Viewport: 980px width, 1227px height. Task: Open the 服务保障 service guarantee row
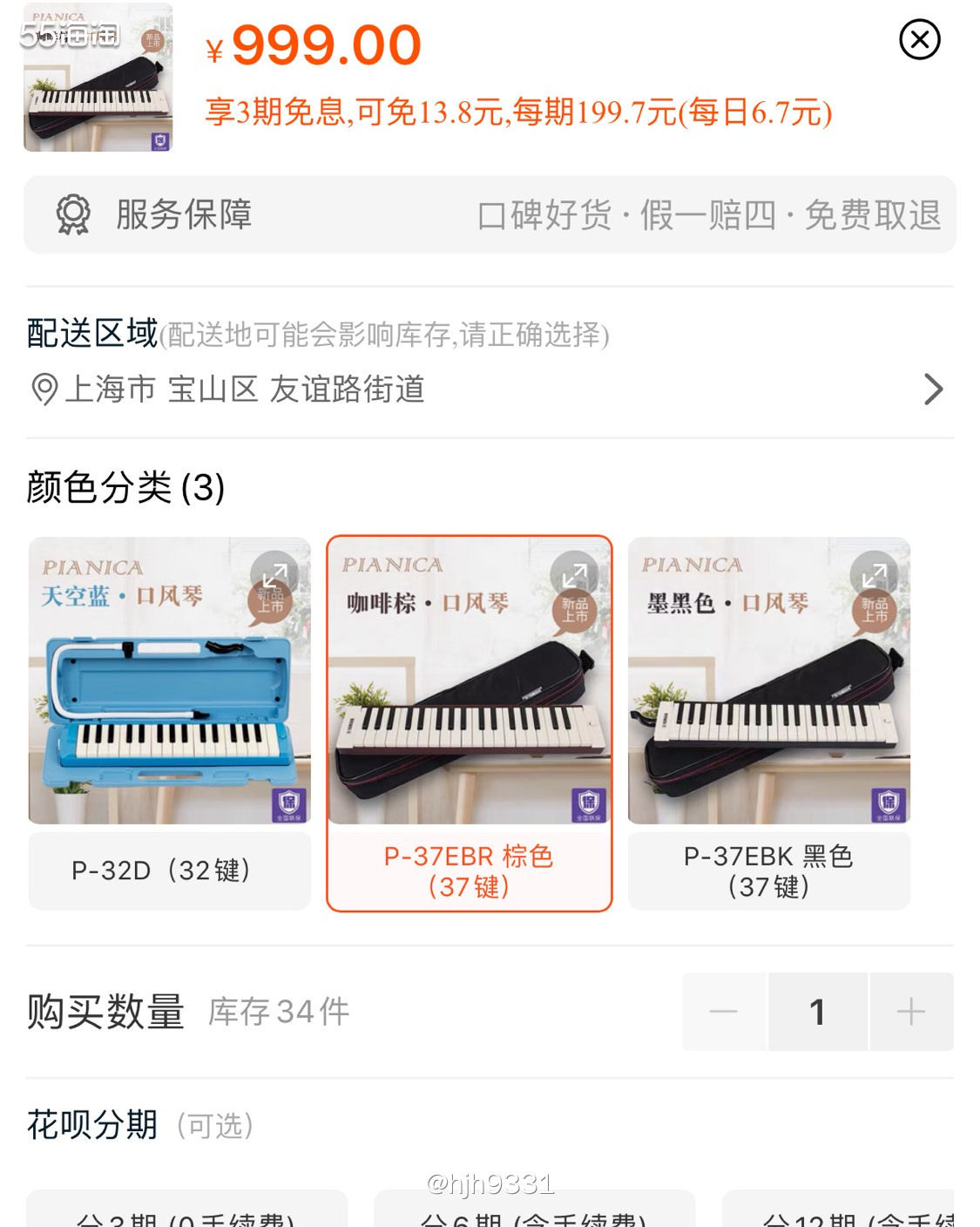pos(490,214)
